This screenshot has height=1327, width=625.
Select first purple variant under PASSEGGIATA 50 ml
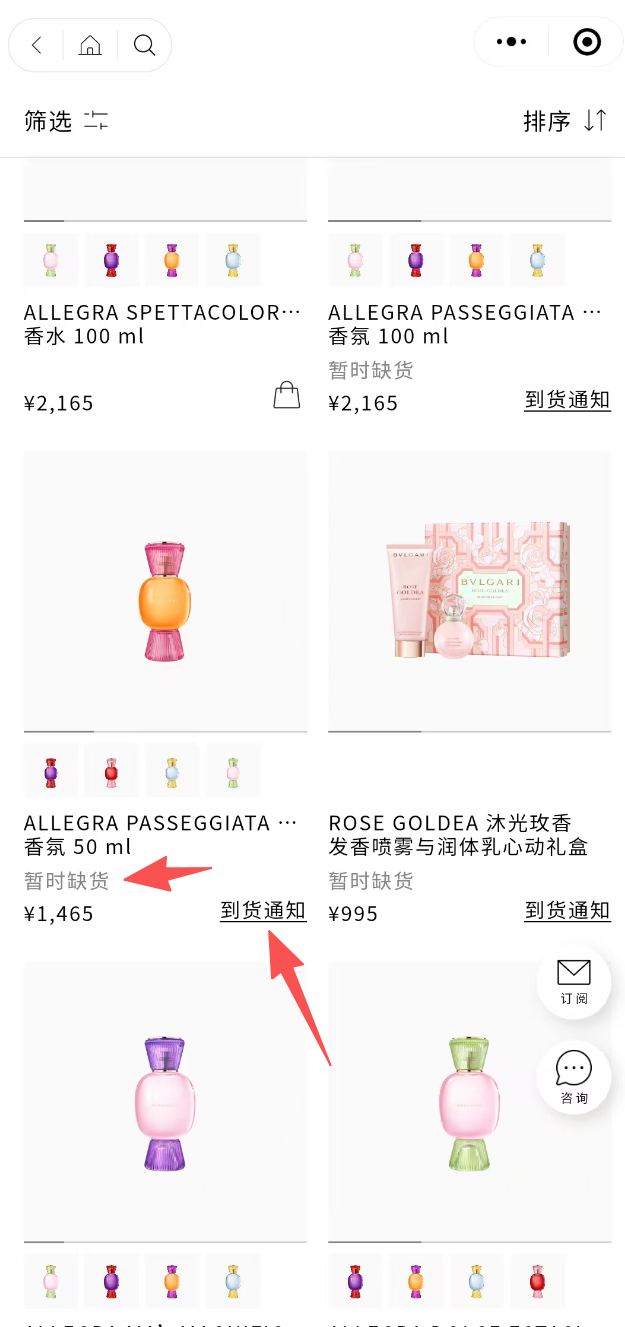[51, 771]
